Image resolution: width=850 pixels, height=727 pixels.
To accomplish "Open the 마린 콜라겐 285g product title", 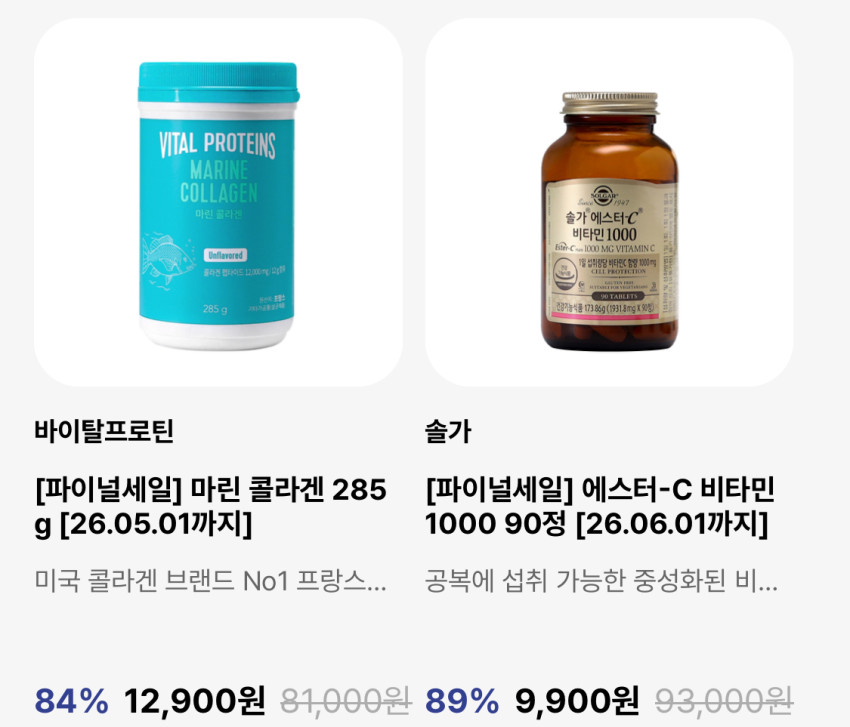I will pyautogui.click(x=210, y=507).
